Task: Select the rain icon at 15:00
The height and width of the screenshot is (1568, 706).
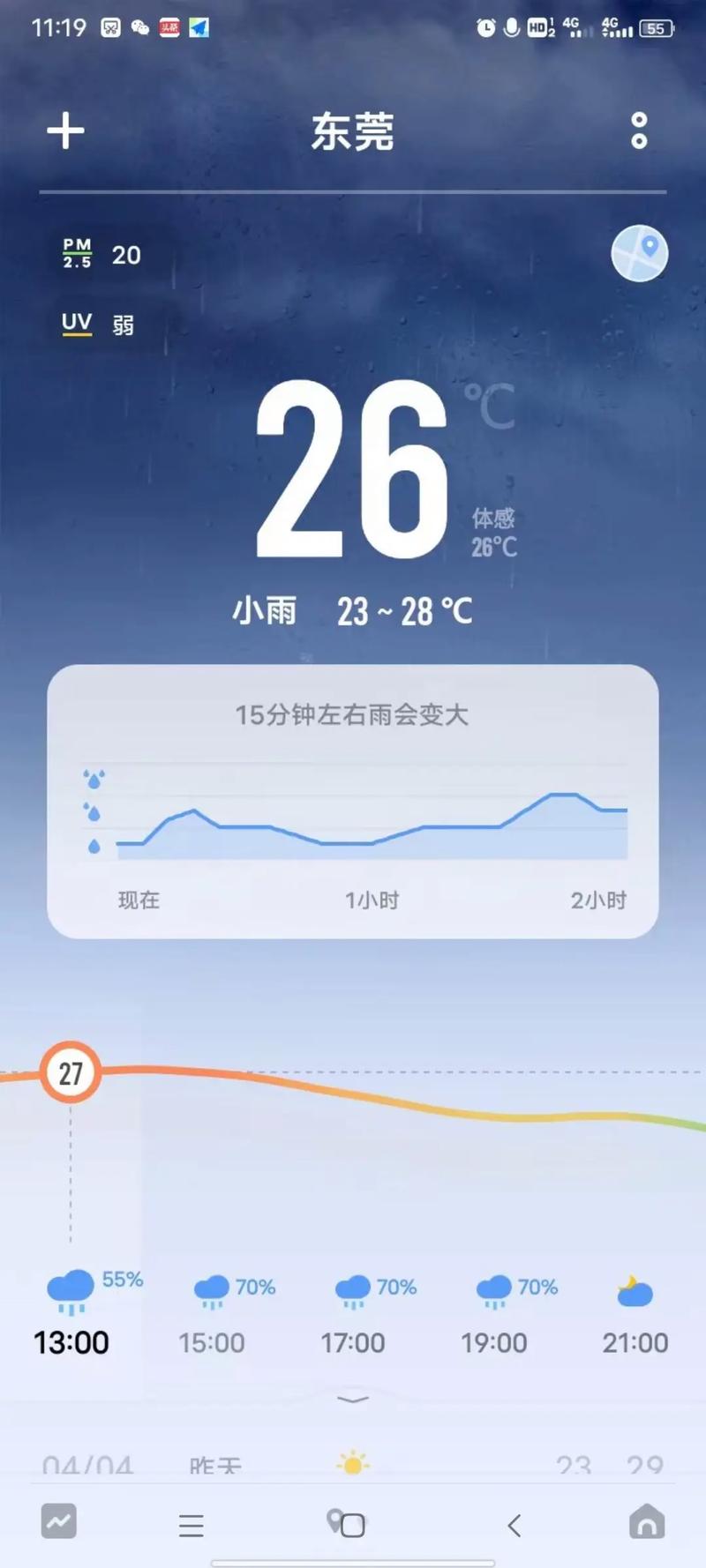Action: click(210, 1288)
